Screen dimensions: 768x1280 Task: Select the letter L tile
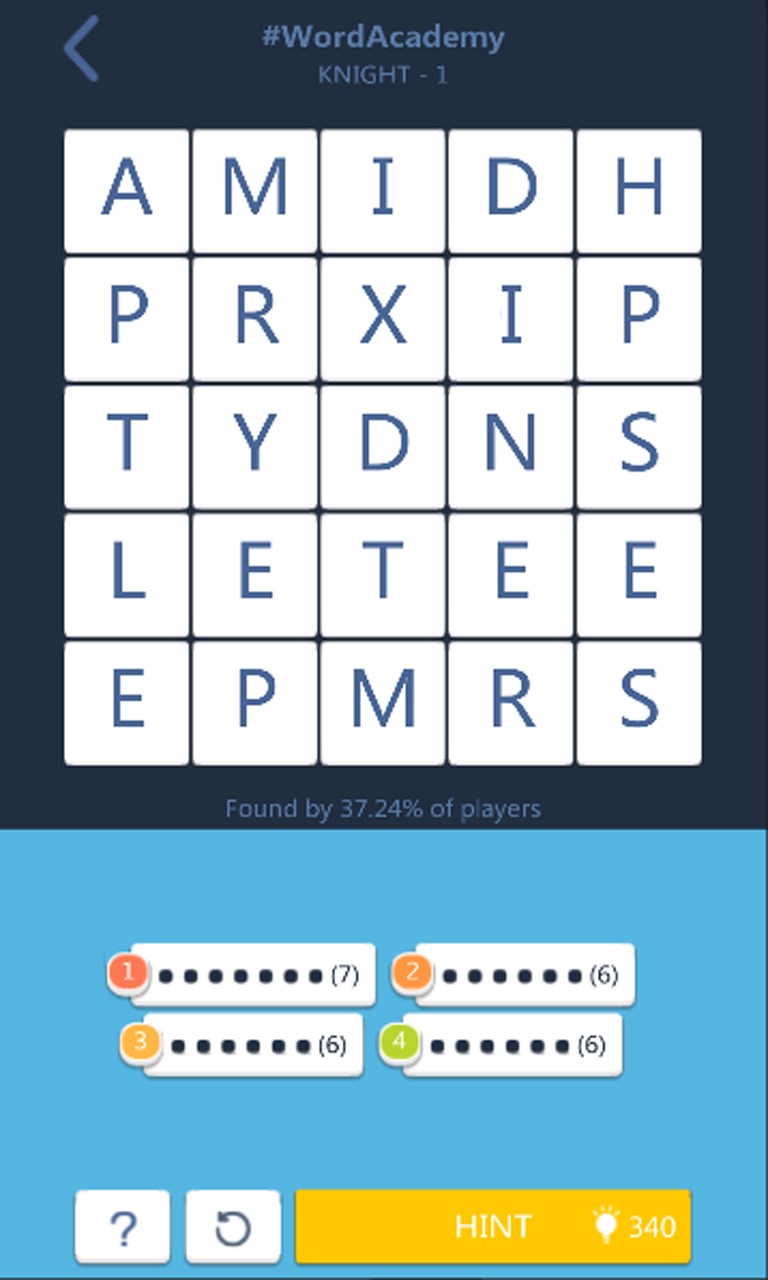click(x=127, y=574)
